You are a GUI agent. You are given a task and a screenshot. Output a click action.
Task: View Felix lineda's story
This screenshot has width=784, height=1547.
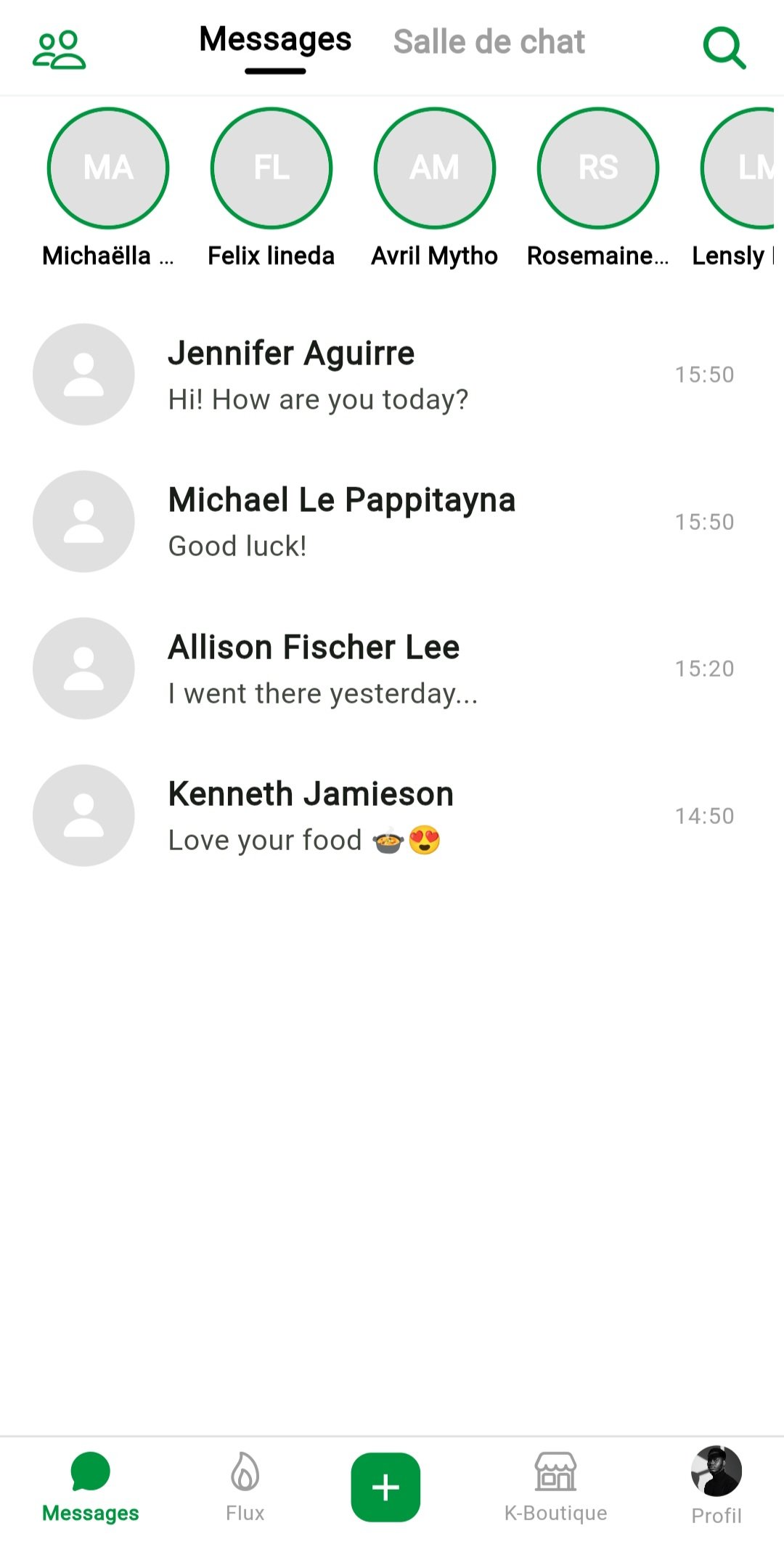point(271,168)
